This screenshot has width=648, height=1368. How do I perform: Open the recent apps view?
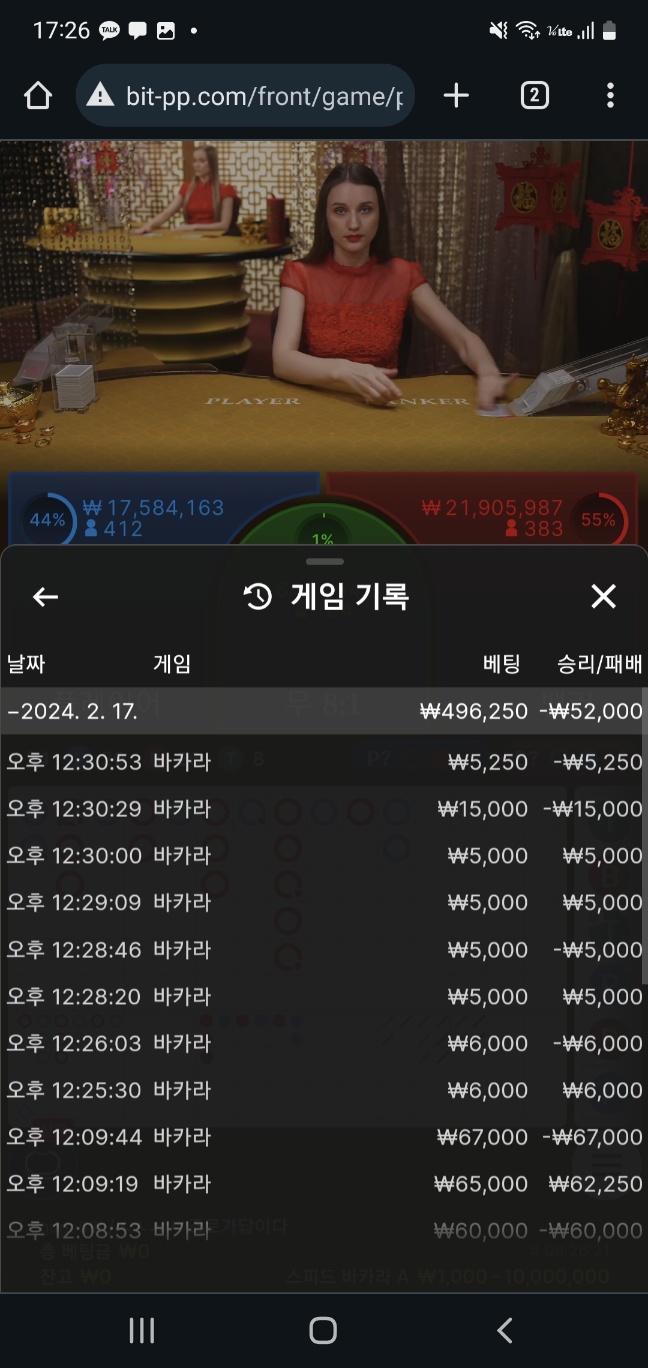[142, 1330]
